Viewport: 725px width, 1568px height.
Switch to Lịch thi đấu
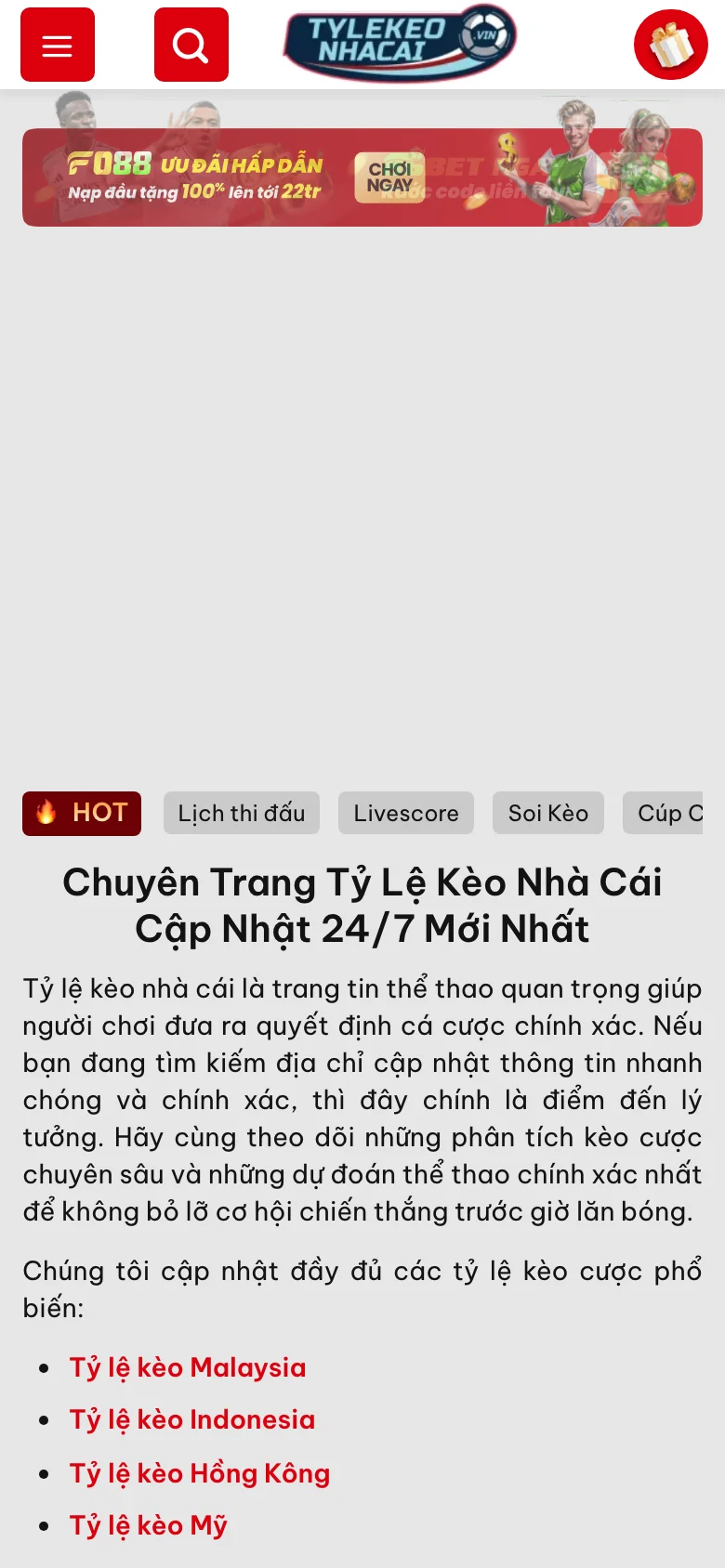(x=242, y=813)
